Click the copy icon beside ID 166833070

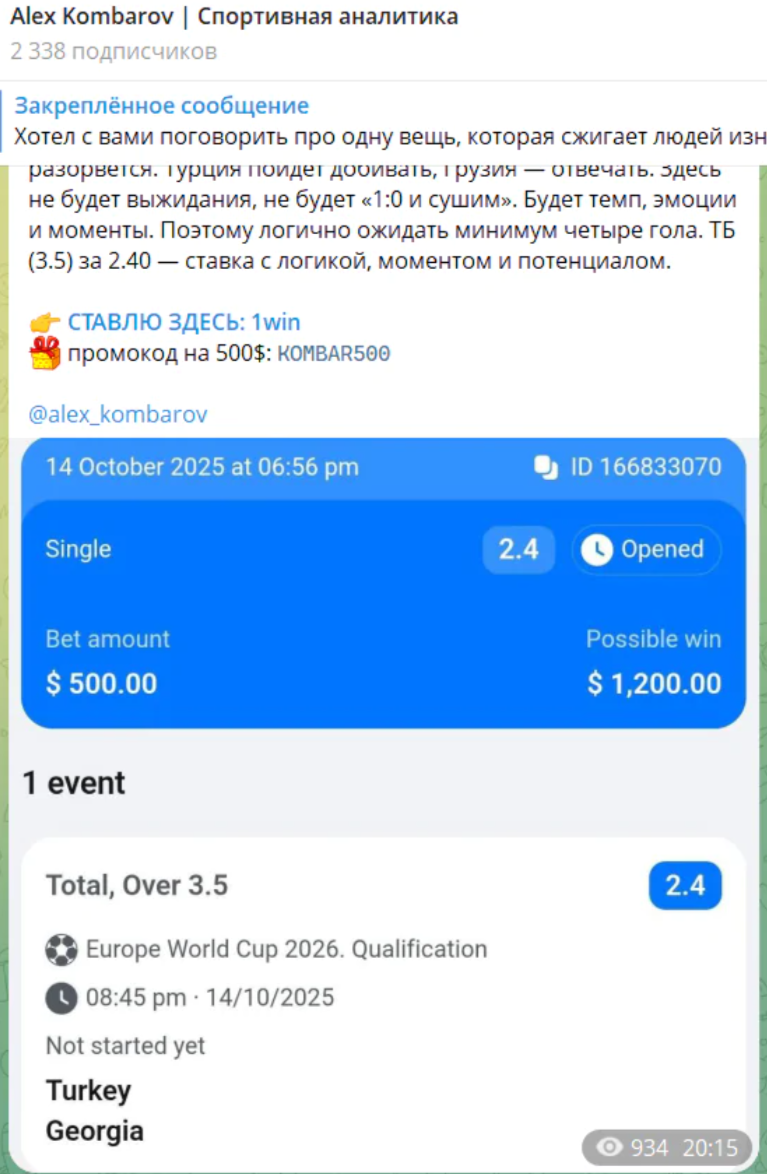click(545, 466)
